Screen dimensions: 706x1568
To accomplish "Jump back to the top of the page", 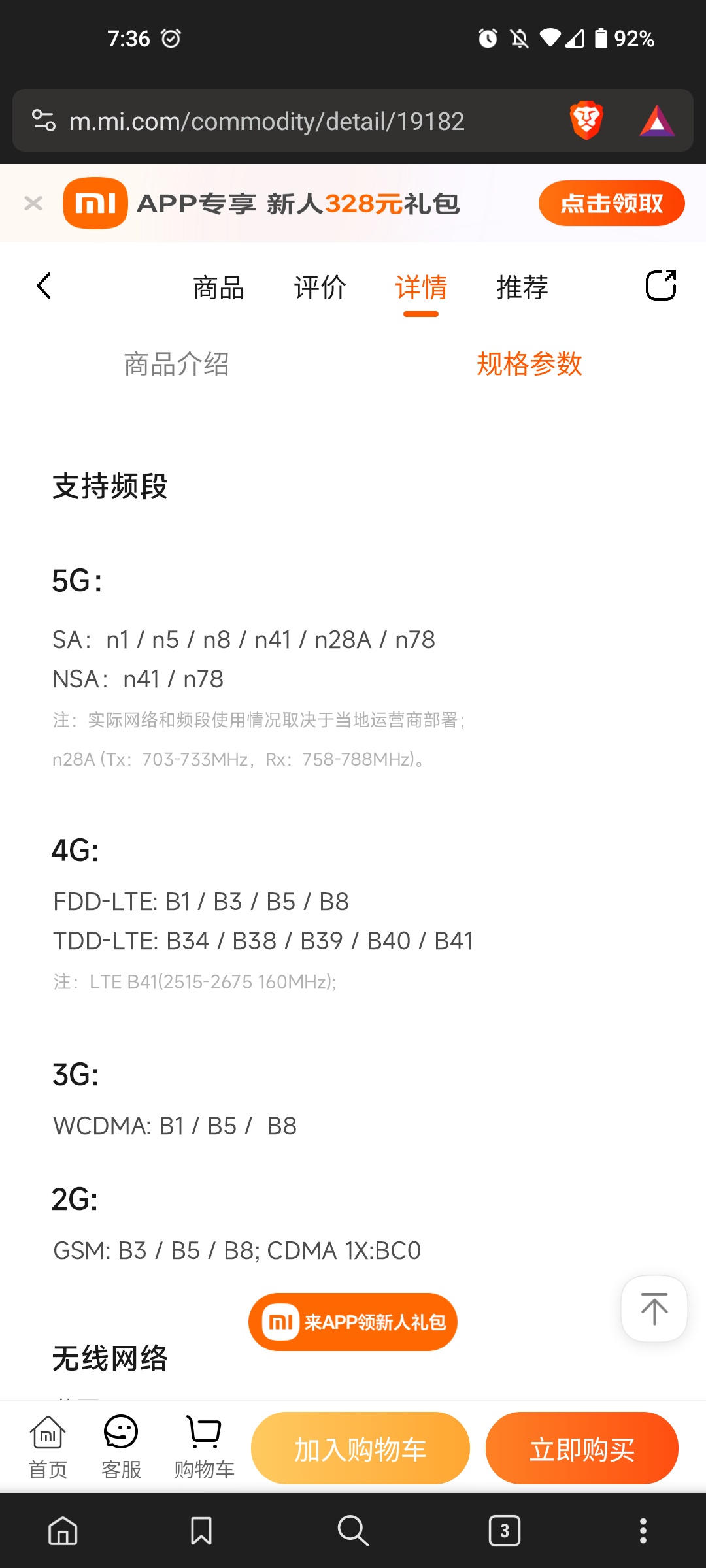I will tap(654, 1309).
